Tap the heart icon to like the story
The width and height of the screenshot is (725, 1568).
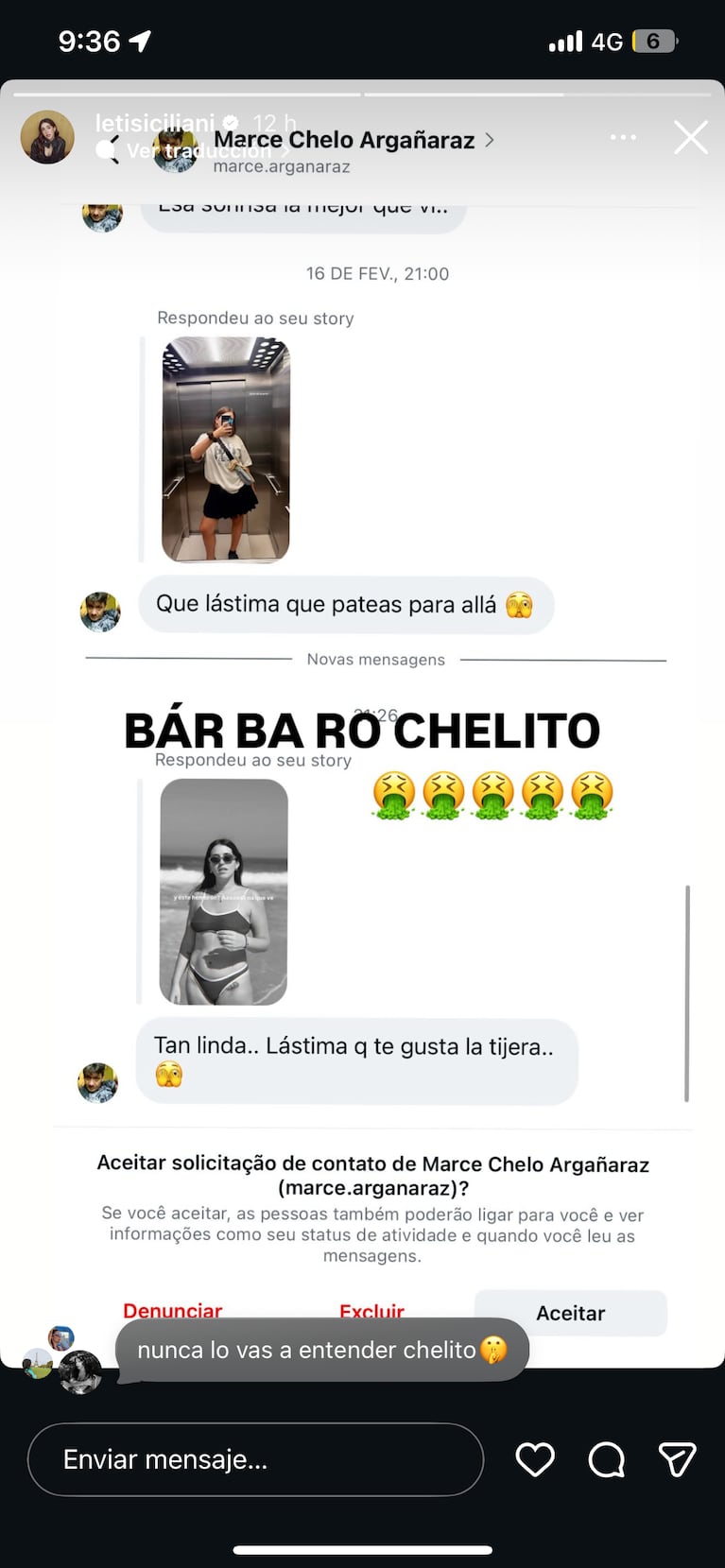coord(534,1458)
